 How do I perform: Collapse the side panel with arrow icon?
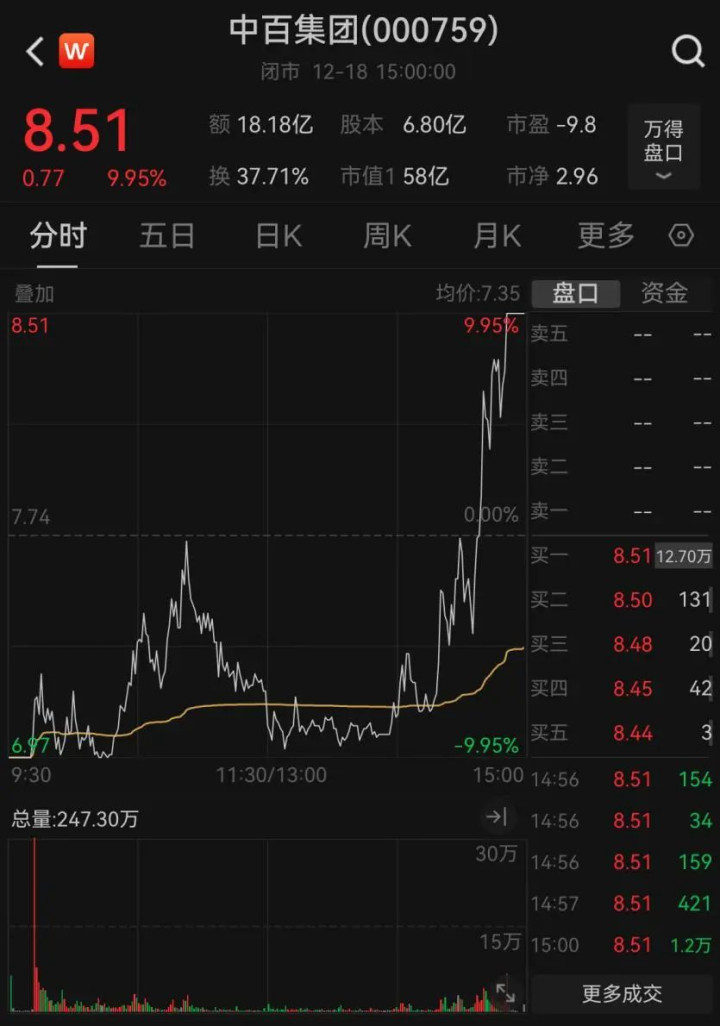tap(497, 818)
